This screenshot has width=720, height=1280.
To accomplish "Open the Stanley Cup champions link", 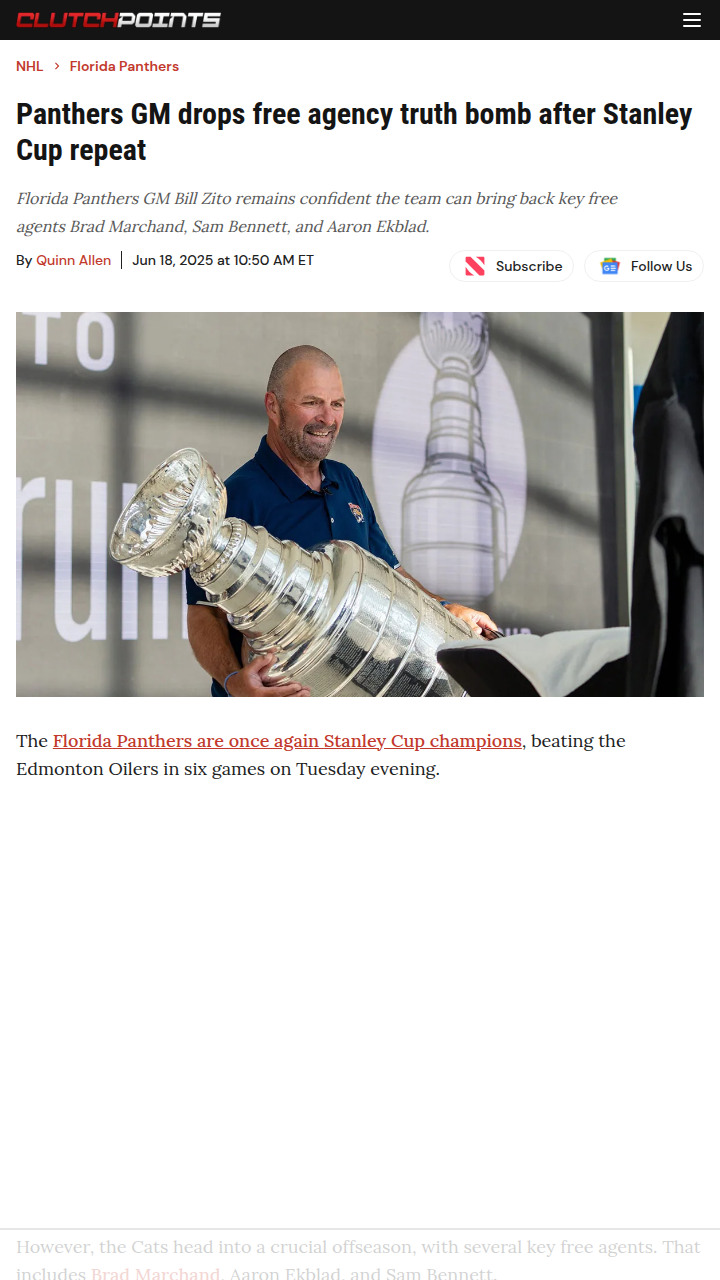I will click(287, 741).
